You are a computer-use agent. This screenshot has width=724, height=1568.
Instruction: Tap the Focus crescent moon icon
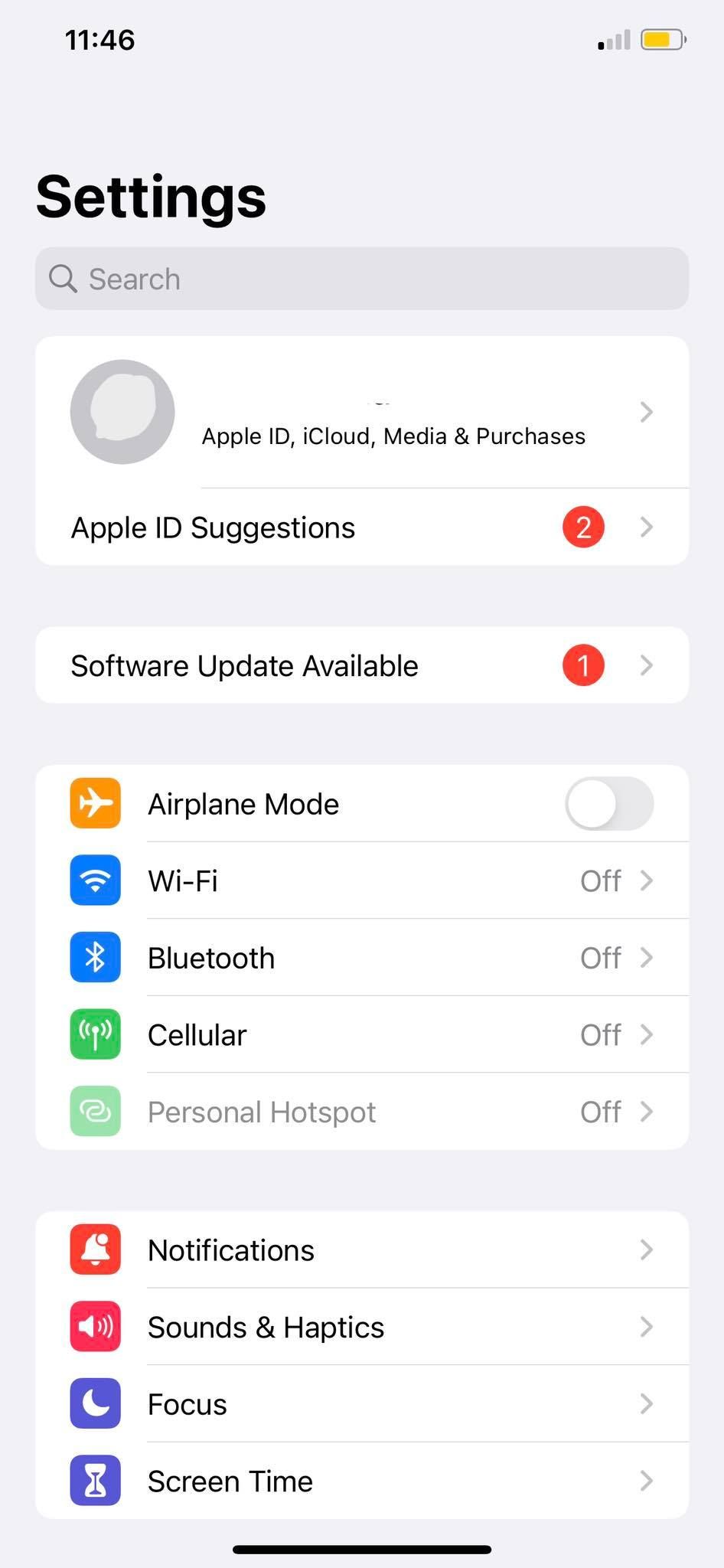point(94,1403)
